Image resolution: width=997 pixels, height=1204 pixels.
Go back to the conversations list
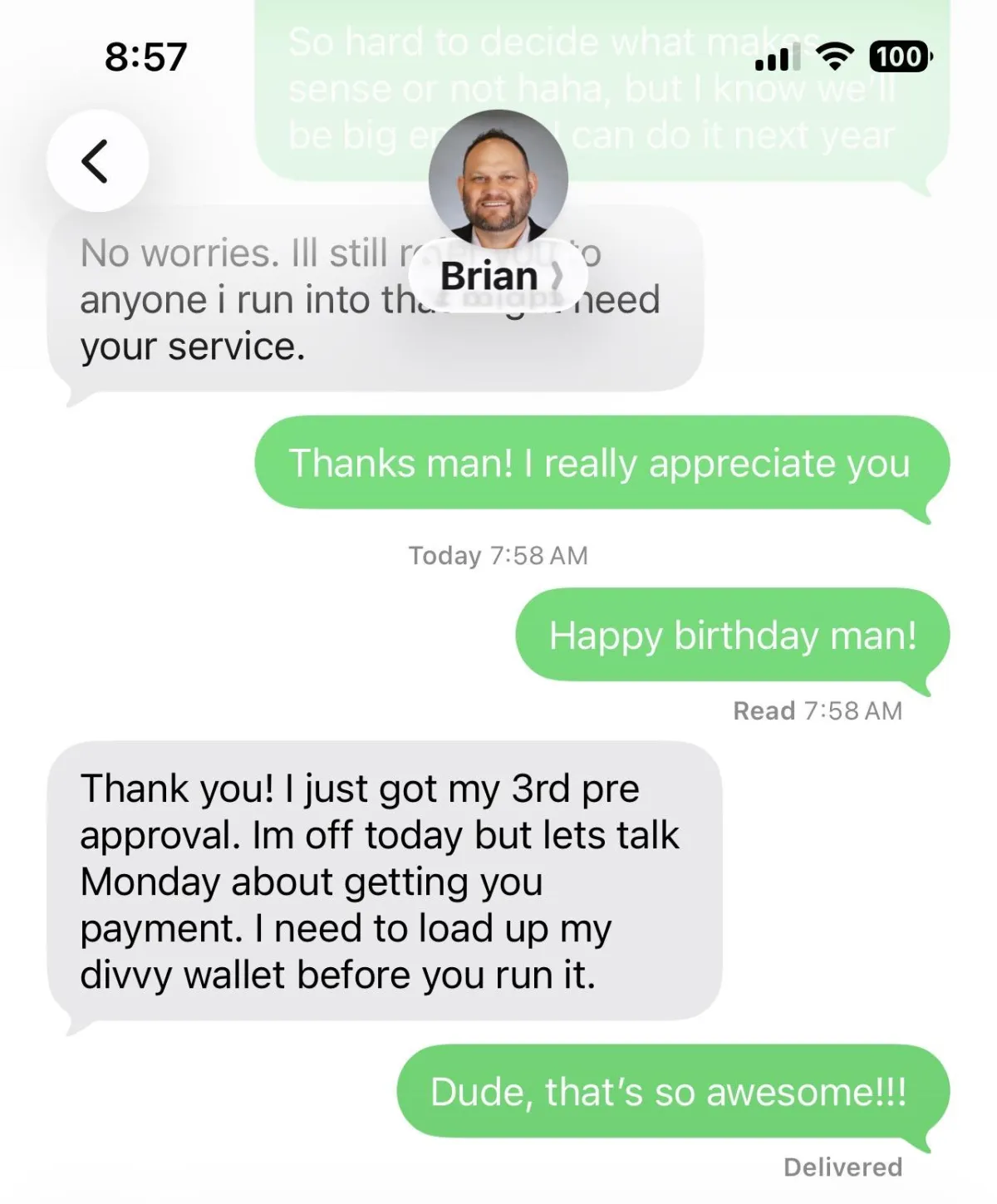click(x=97, y=160)
